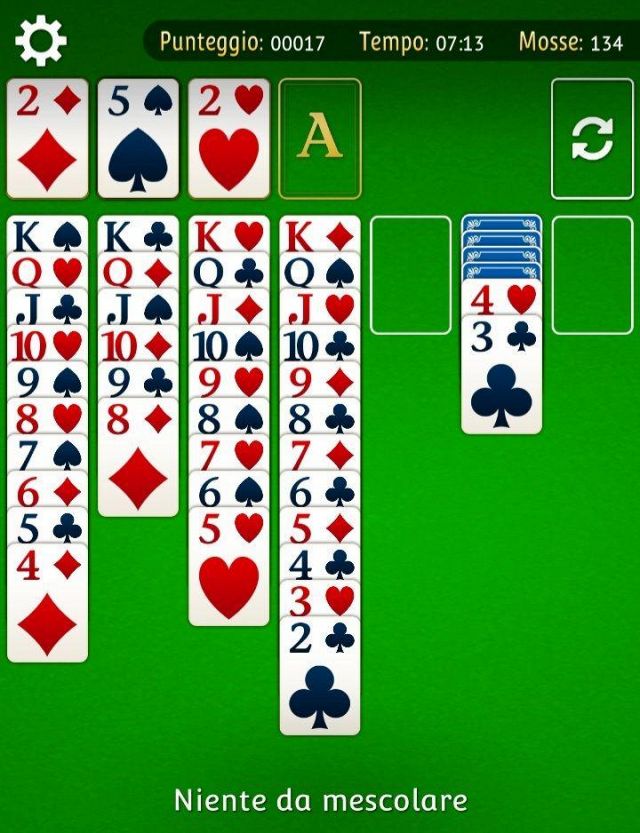This screenshot has height=833, width=640.
Task: Tap the 2 of diamonds foundation pile
Action: click(47, 139)
